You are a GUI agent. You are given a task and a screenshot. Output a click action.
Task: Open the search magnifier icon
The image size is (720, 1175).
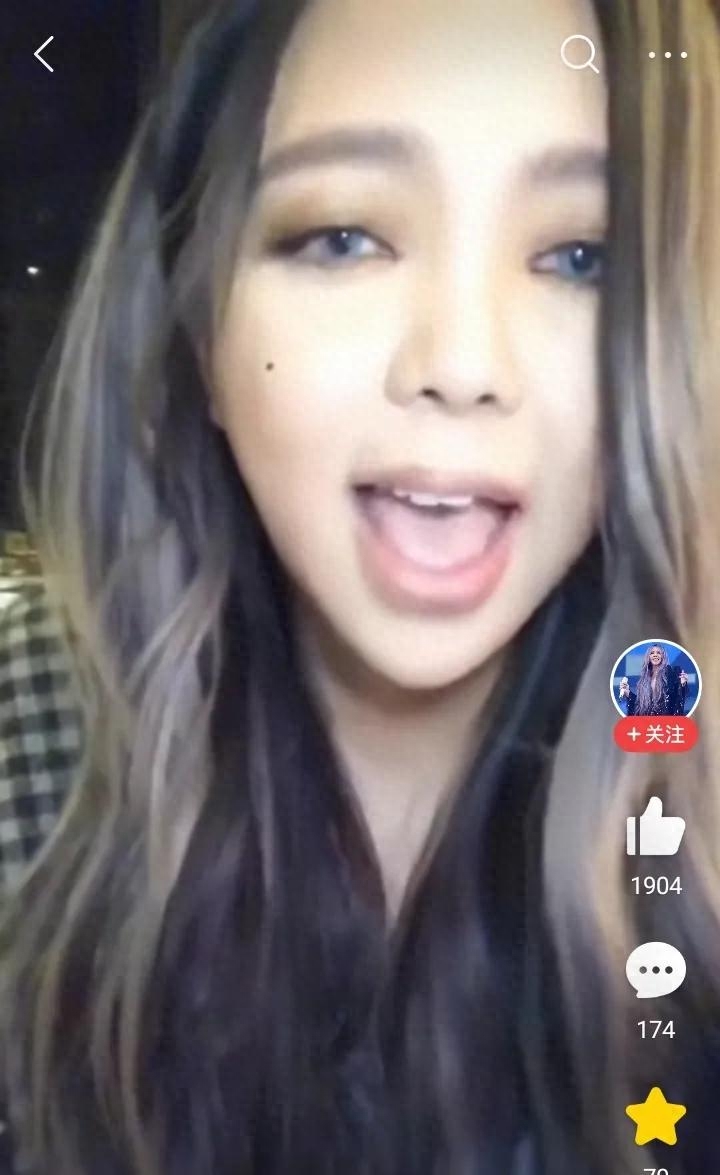579,54
